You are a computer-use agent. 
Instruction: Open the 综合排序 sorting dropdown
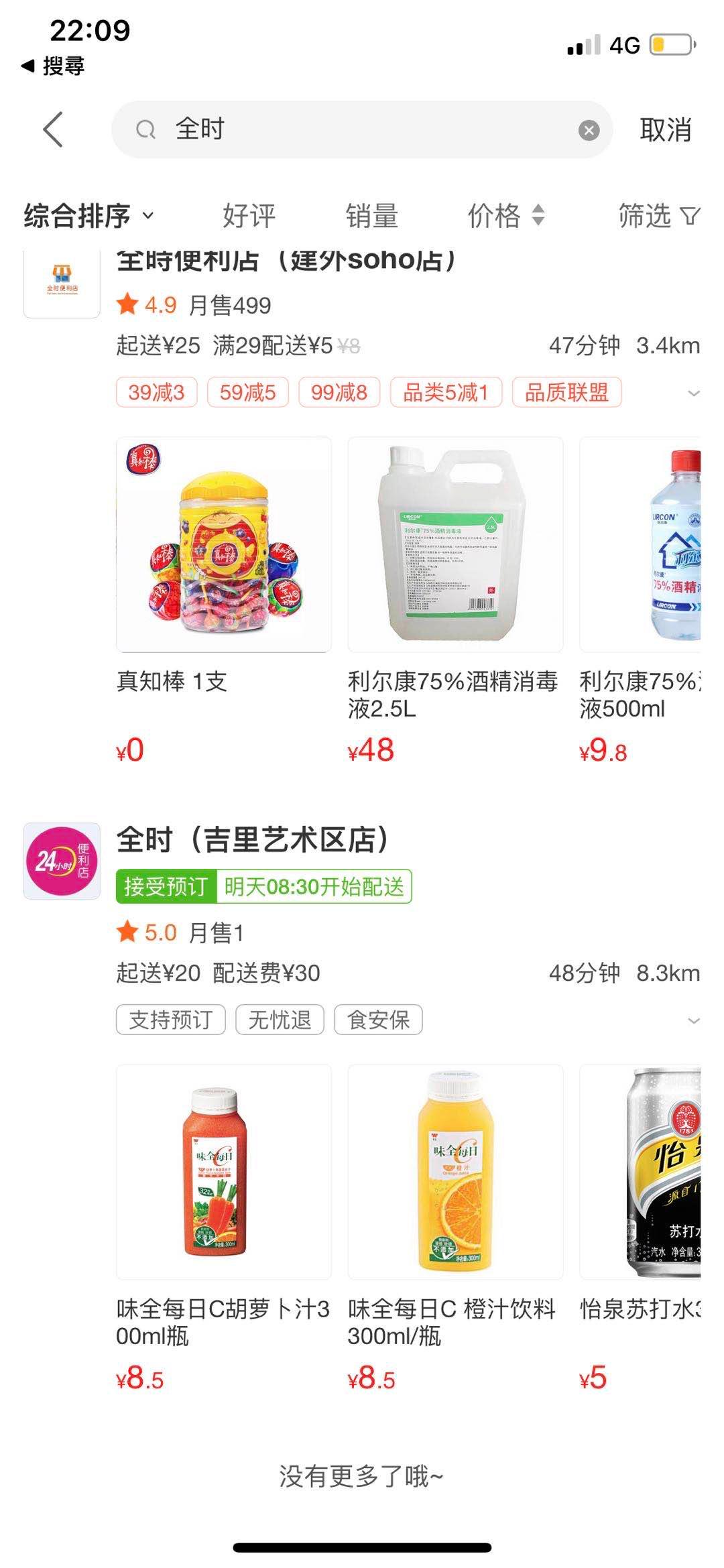click(89, 216)
